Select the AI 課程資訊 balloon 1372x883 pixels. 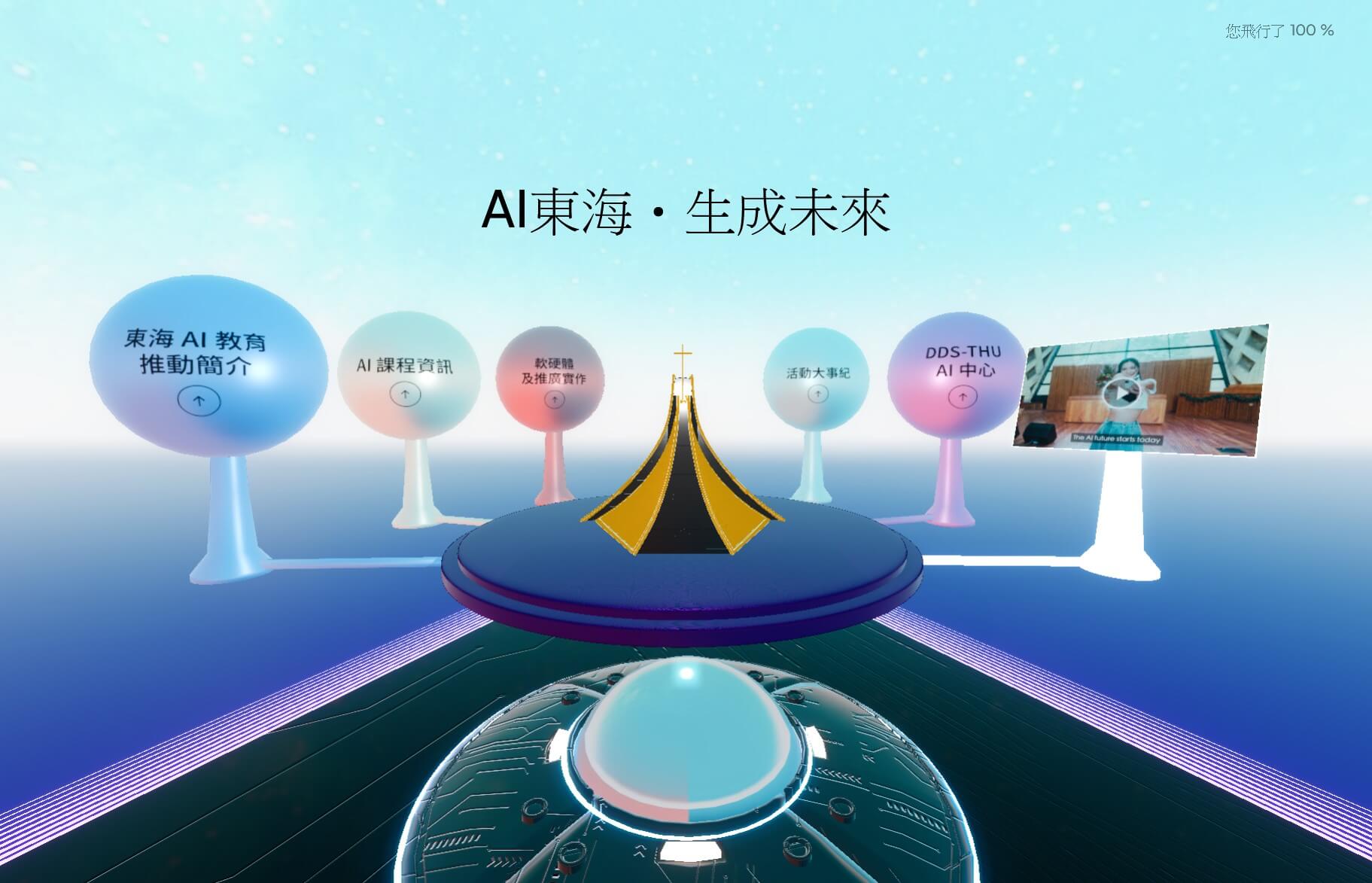click(406, 393)
